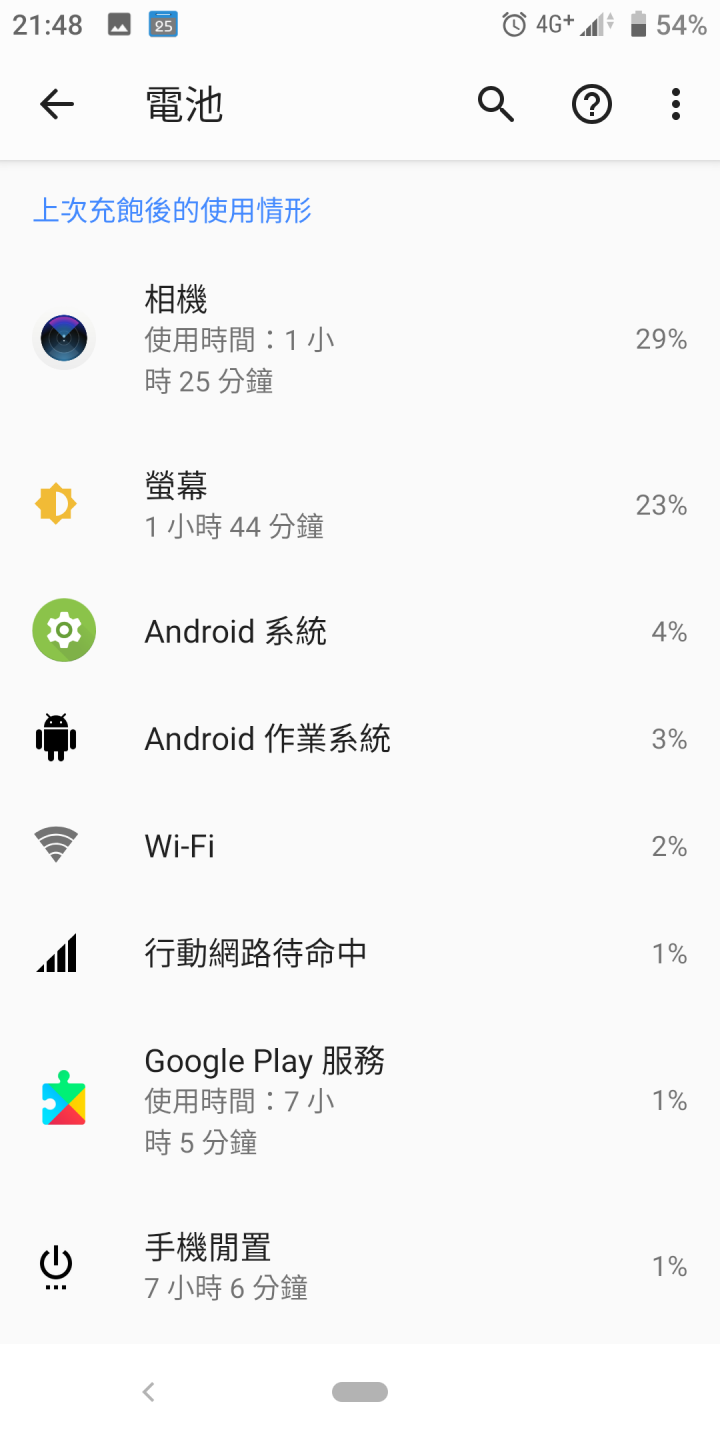Open search in battery settings
This screenshot has width=720, height=1440.
click(x=496, y=104)
